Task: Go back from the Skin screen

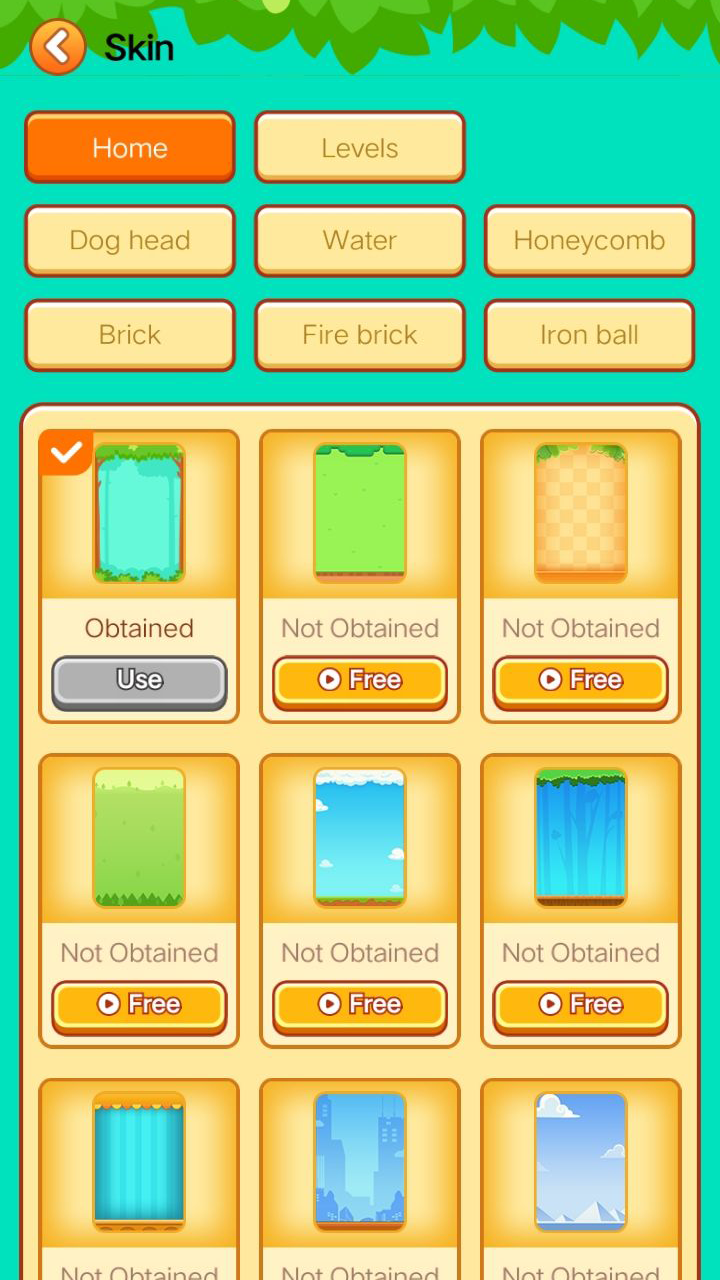Action: pyautogui.click(x=58, y=47)
